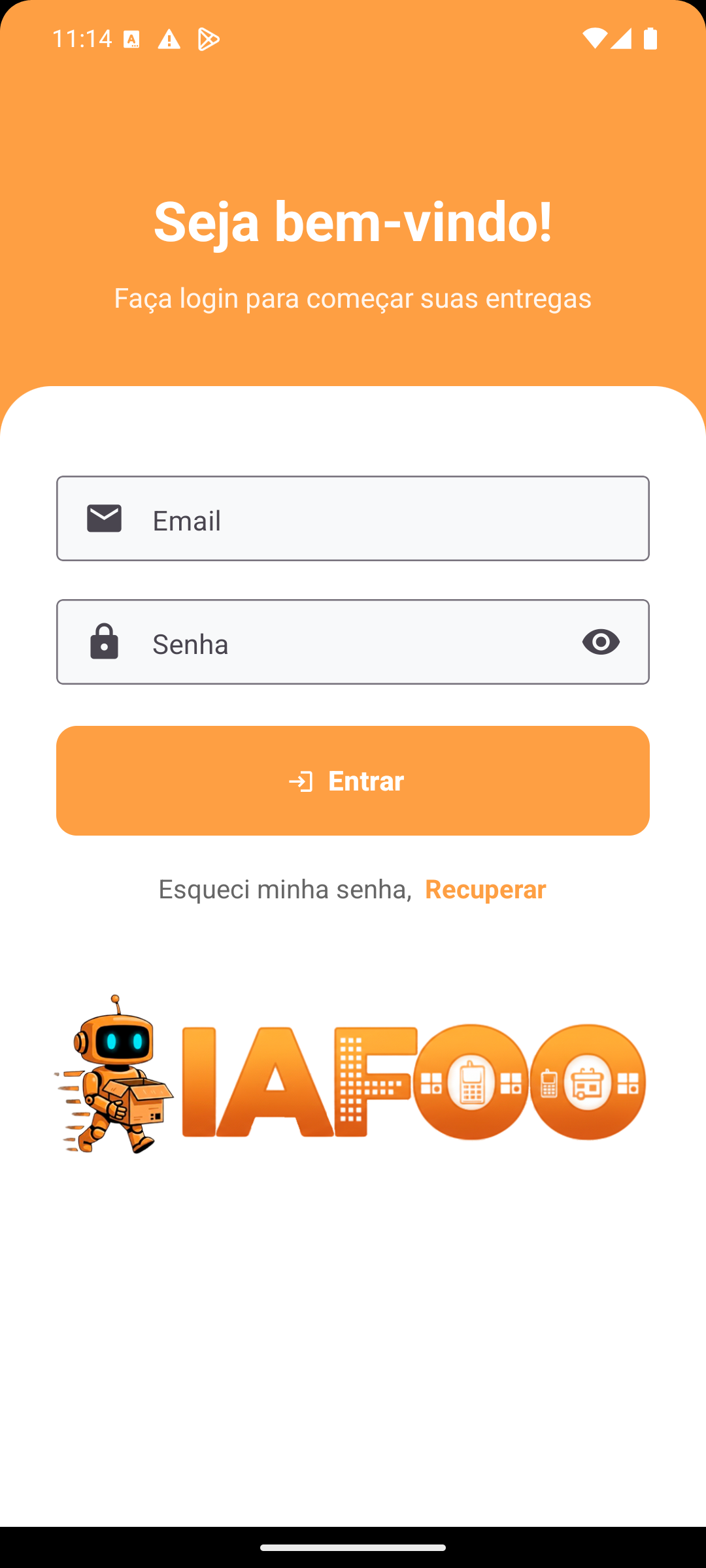Screen dimensions: 706x1568
Task: Click the Google Play triangle icon in status bar
Action: tap(208, 39)
